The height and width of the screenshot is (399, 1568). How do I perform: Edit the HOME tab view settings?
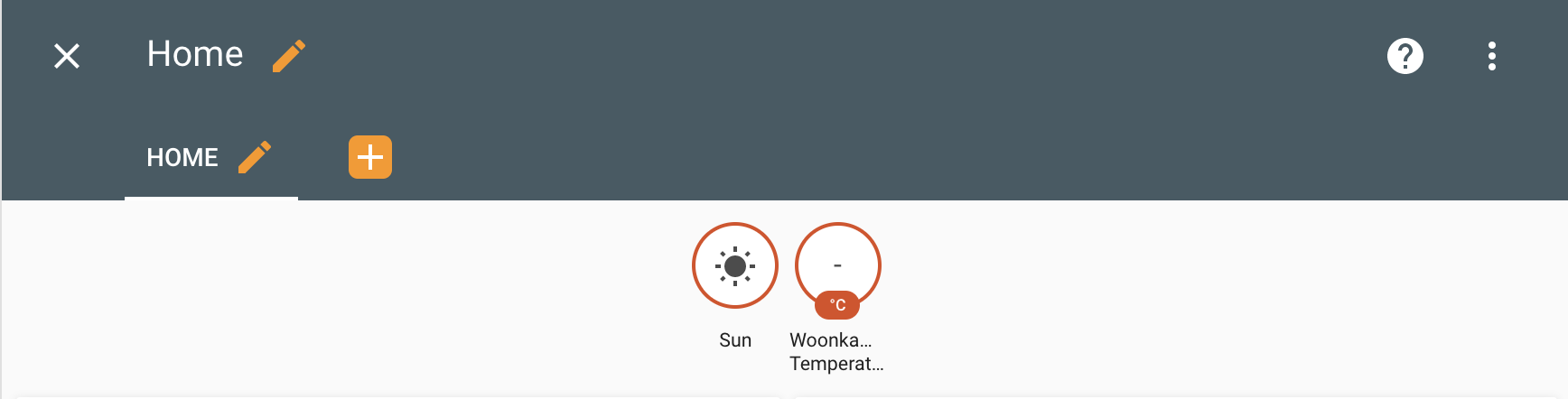point(254,157)
